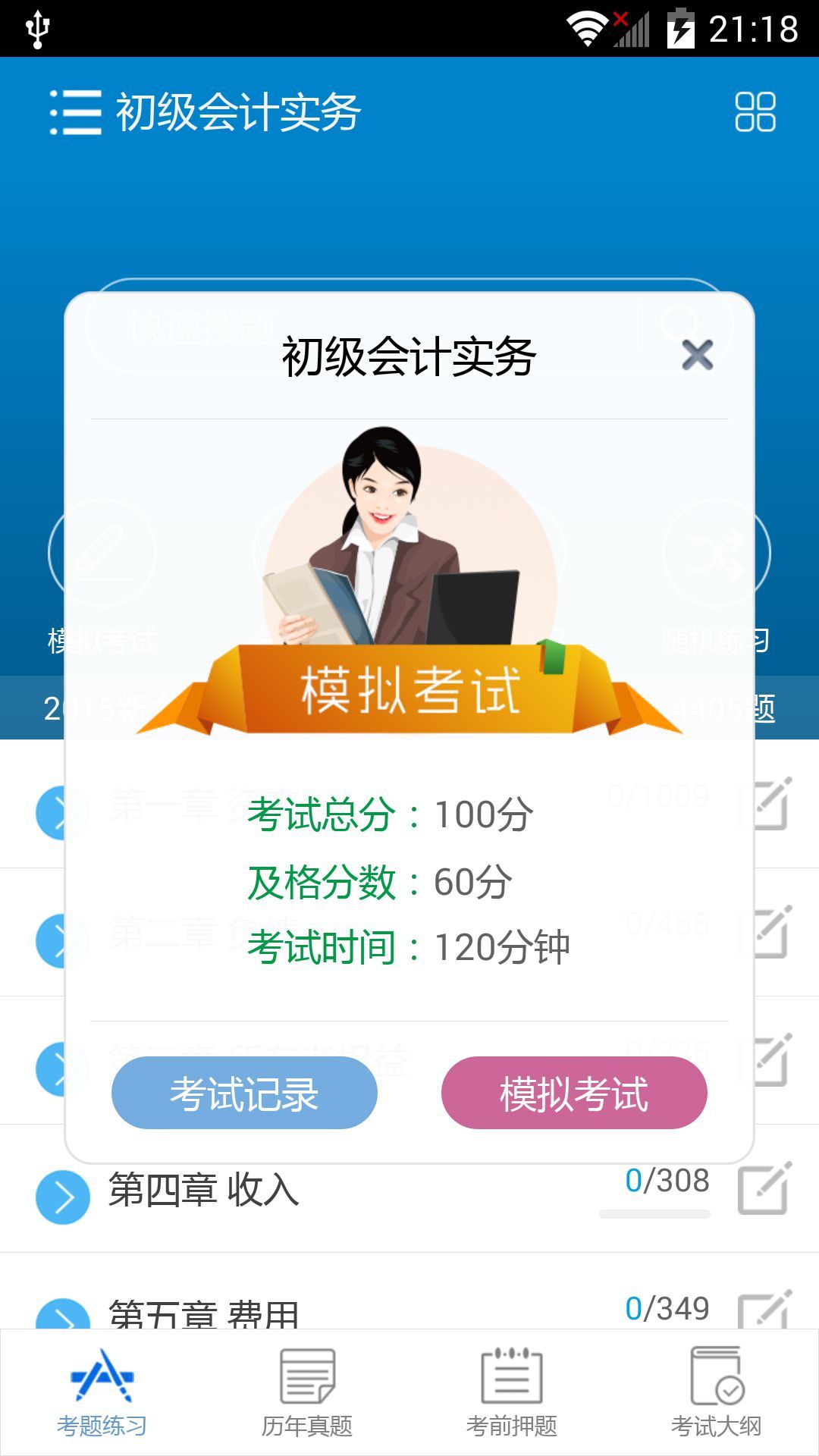
Task: Open the side menu list icon
Action: tap(75, 112)
